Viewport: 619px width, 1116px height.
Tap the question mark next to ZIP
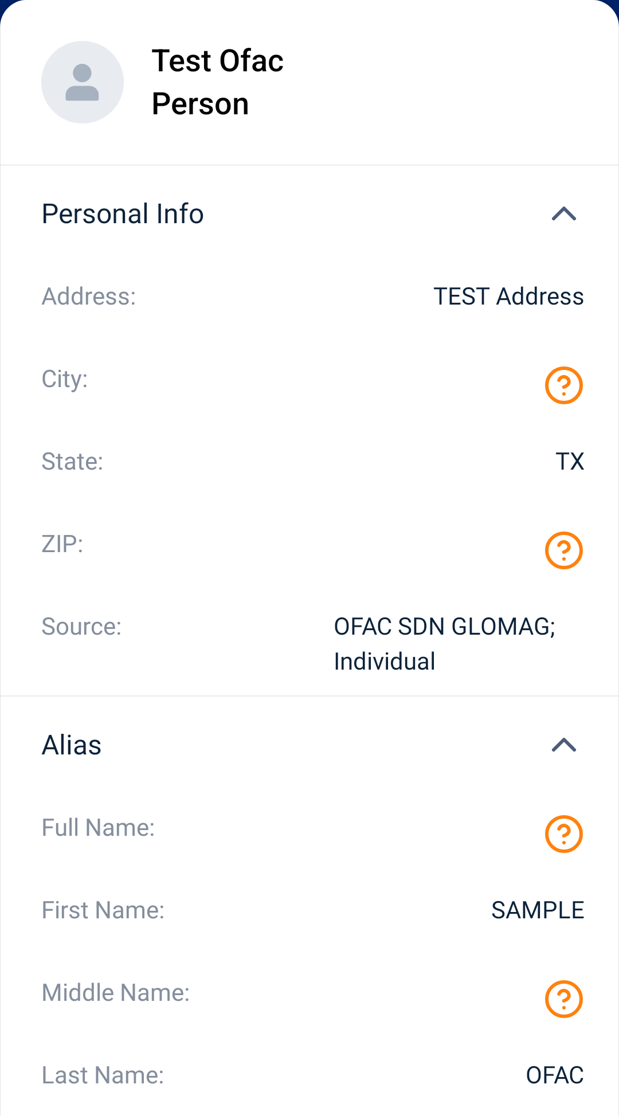pyautogui.click(x=564, y=550)
